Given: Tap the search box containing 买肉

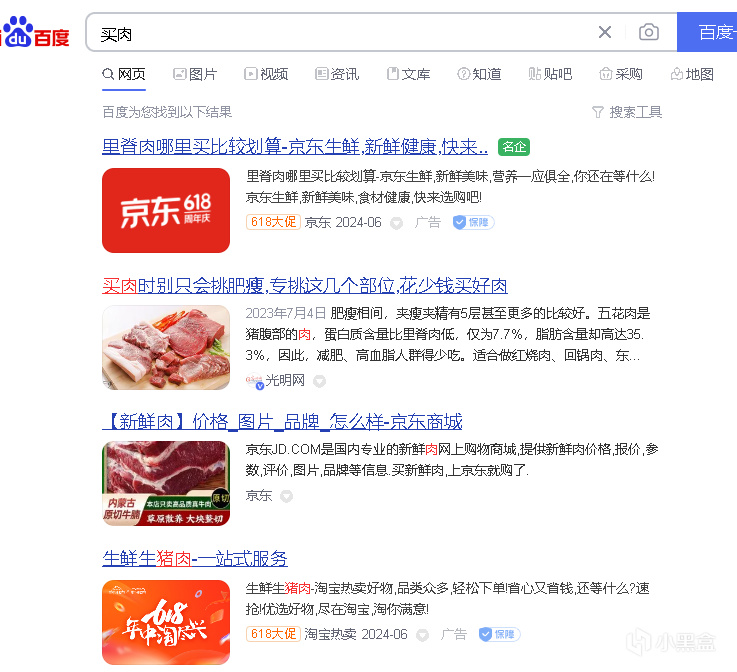Looking at the screenshot, I should point(340,33).
